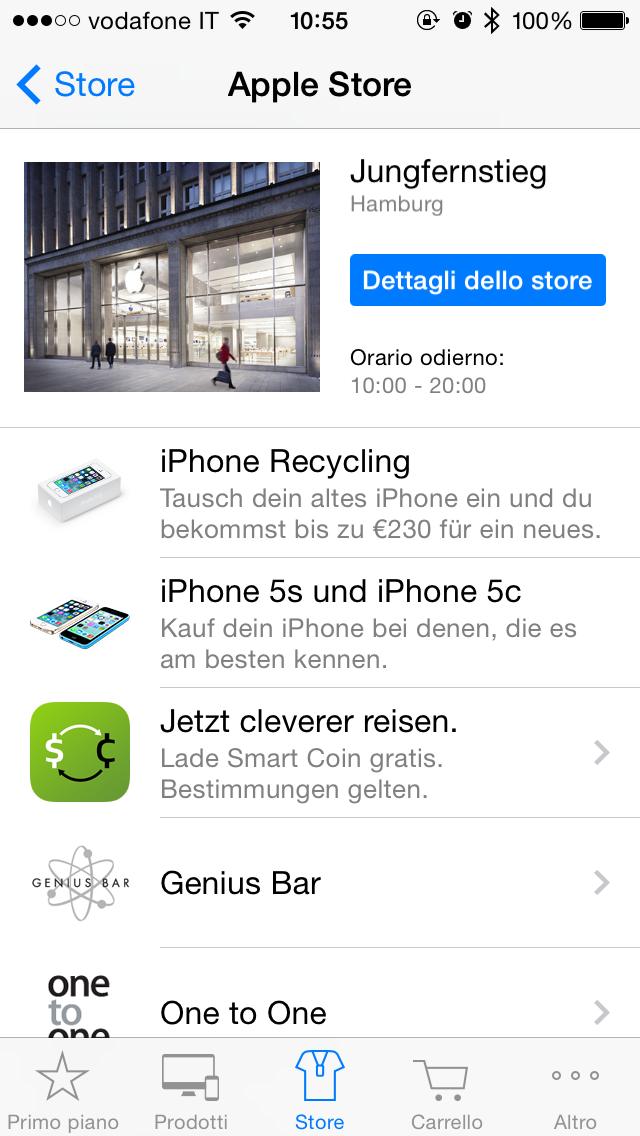Switch to the Primo piano tab

pos(62,1090)
